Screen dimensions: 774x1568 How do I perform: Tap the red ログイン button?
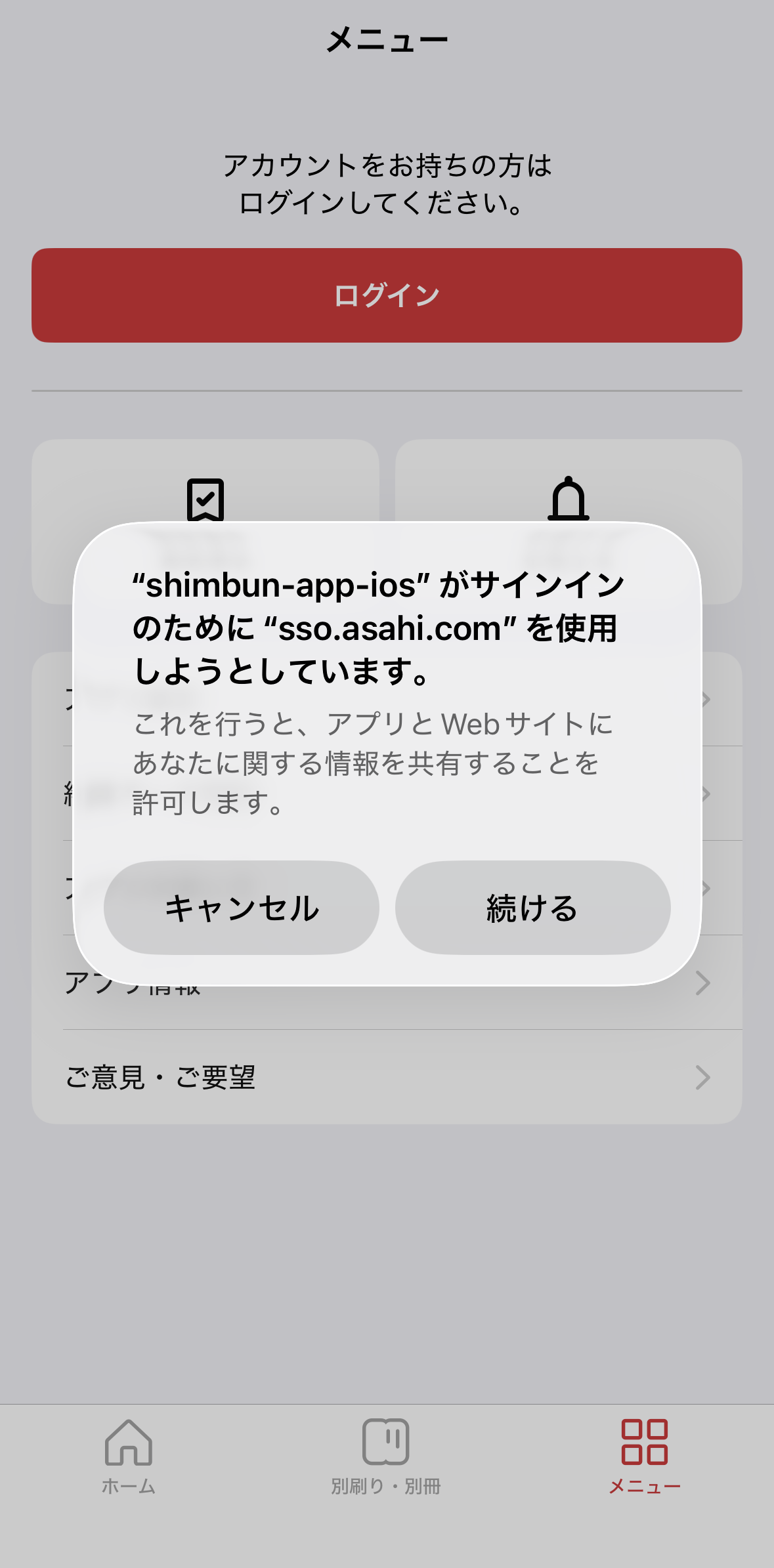click(387, 295)
